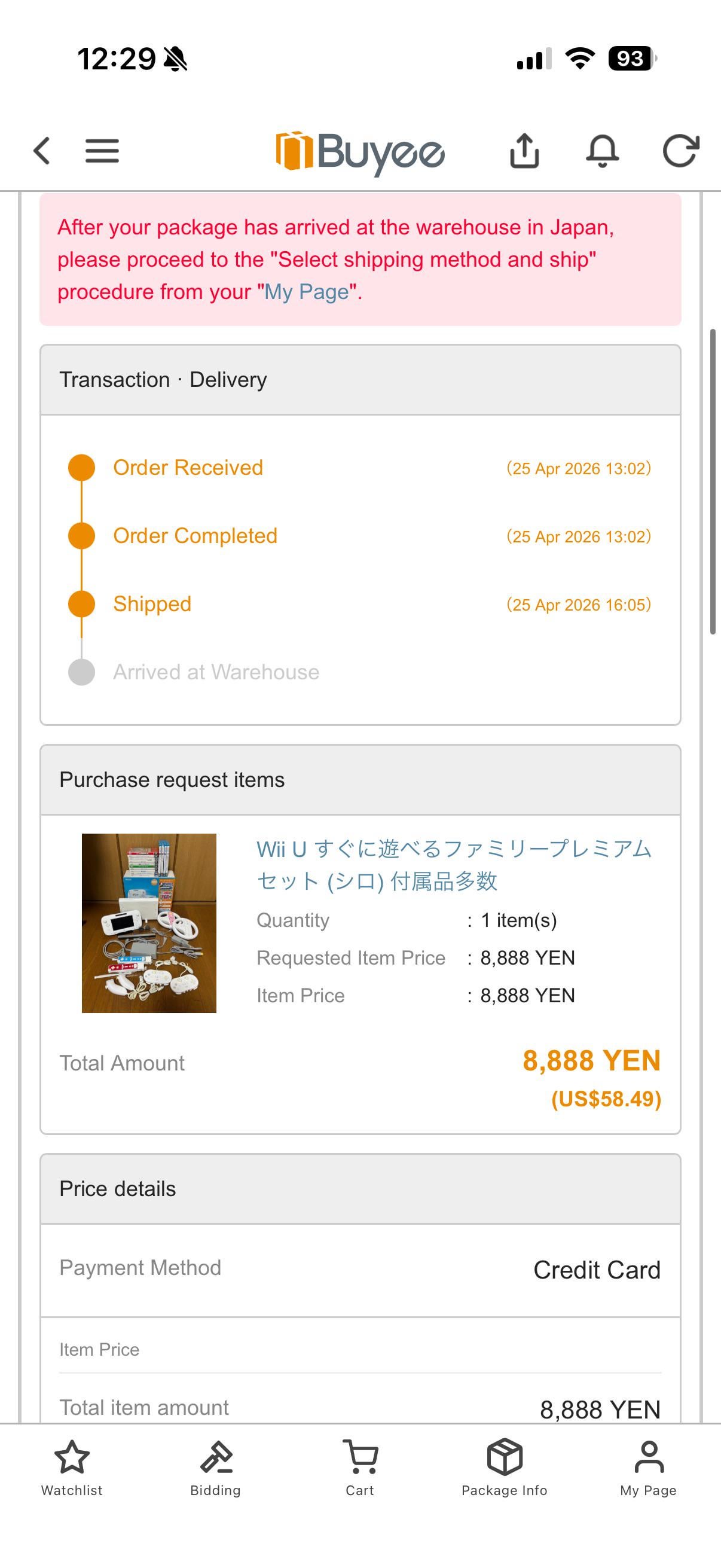Reload the page
This screenshot has height=1568, width=721.
pos(680,150)
